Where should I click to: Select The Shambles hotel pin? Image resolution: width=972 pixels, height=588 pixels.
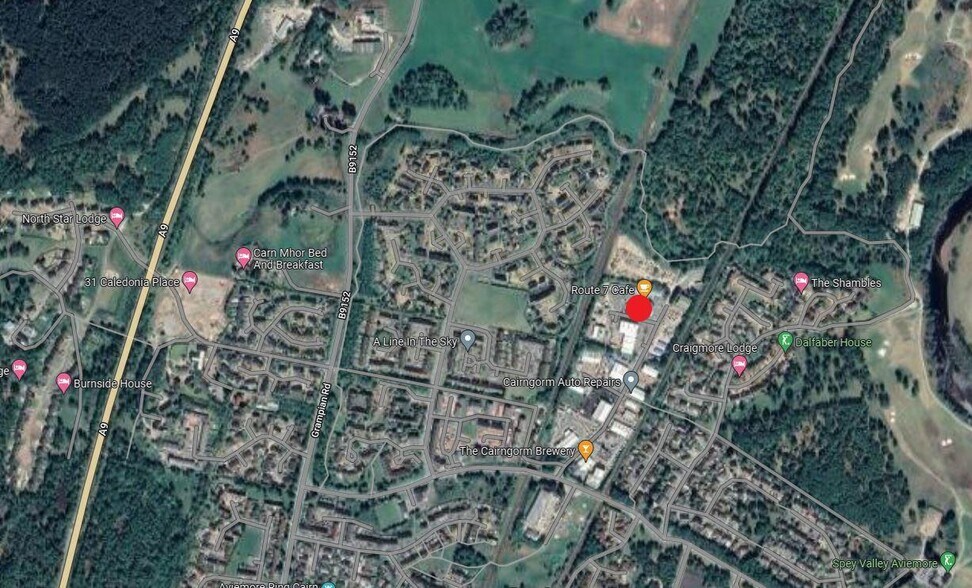[x=800, y=282]
